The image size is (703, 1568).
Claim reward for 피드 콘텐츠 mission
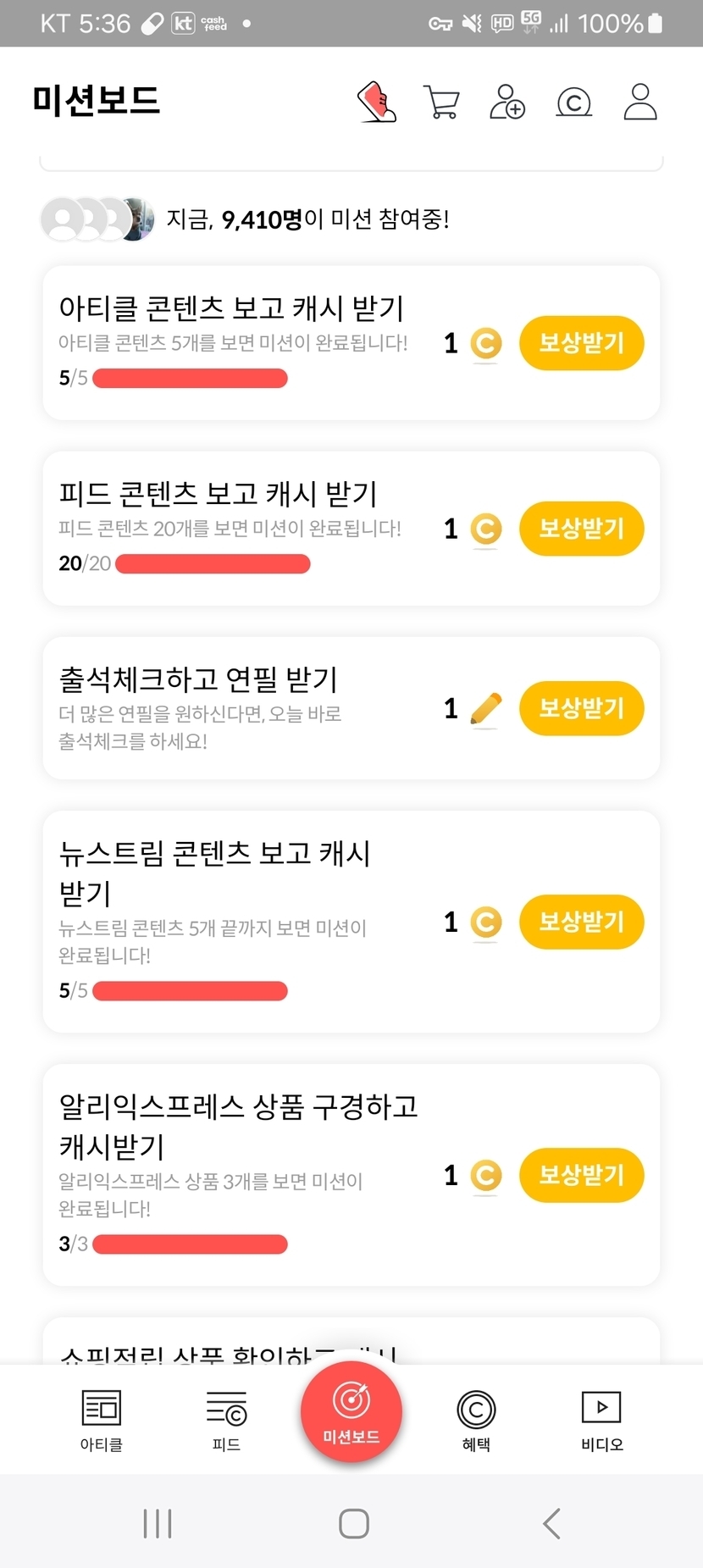point(581,529)
